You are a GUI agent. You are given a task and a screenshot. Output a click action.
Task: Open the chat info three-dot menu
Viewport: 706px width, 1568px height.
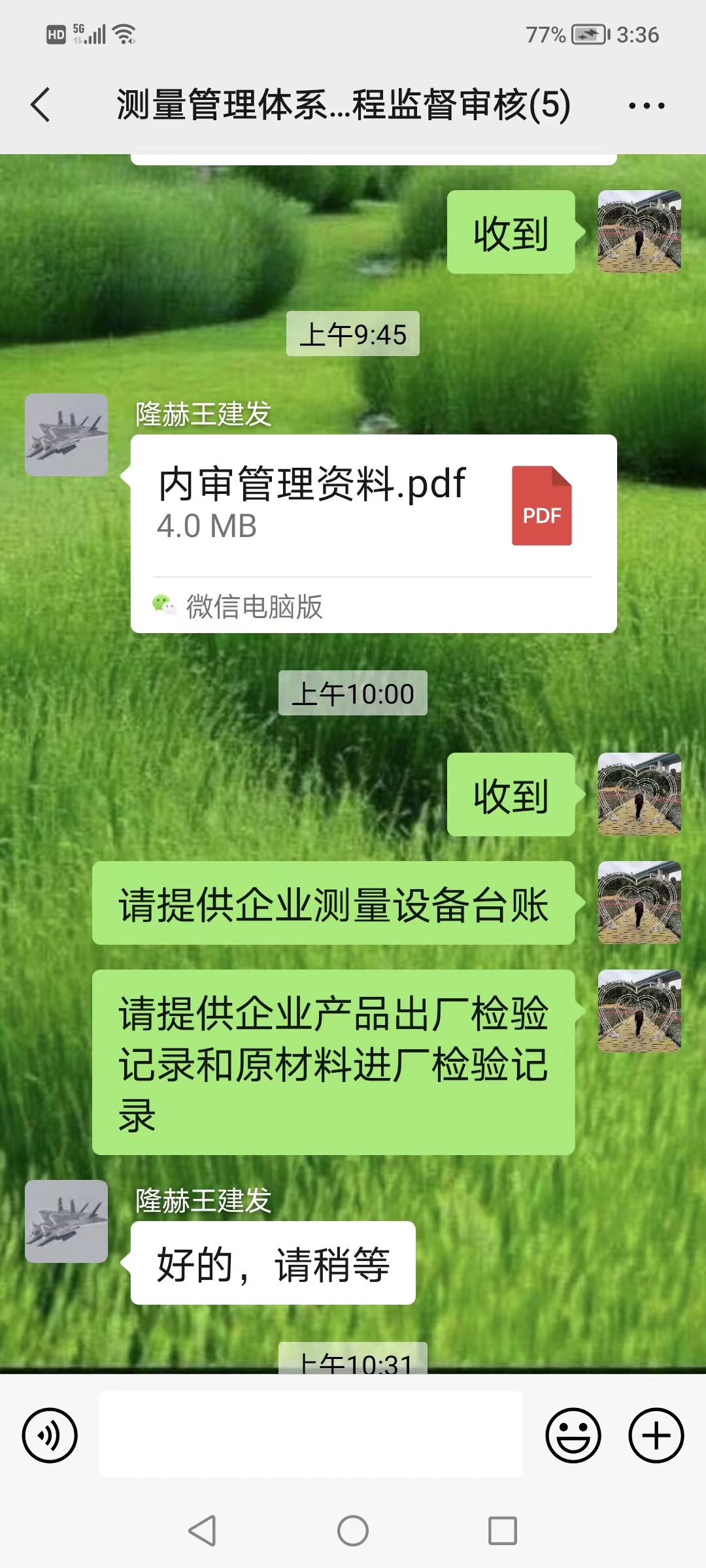[647, 105]
